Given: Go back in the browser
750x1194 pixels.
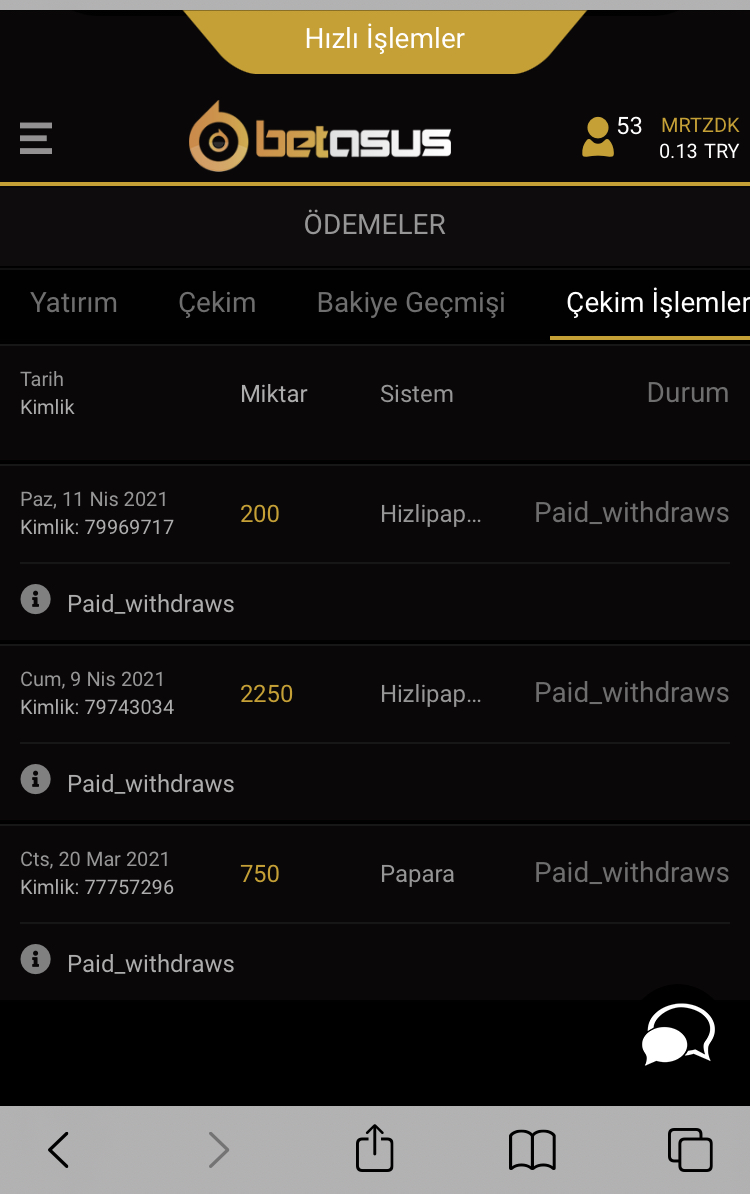Looking at the screenshot, I should [59, 1150].
